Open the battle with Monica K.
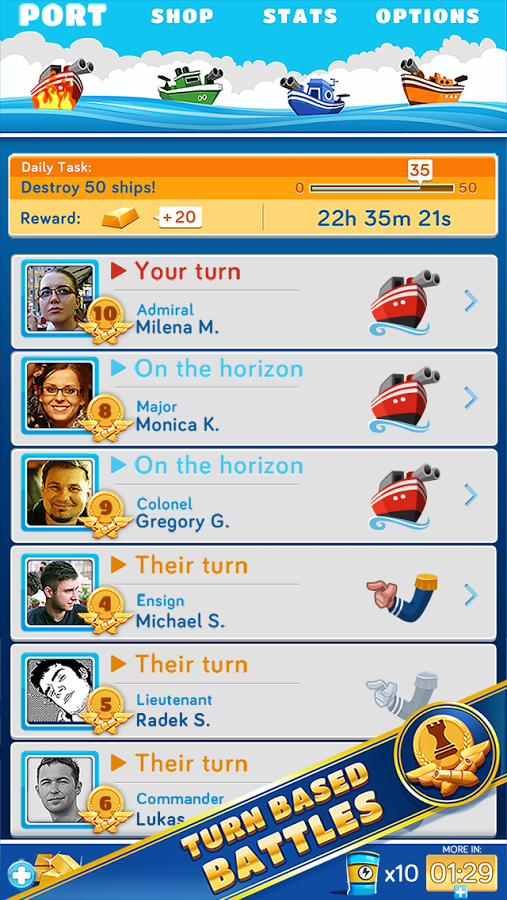507x900 pixels. coord(254,398)
